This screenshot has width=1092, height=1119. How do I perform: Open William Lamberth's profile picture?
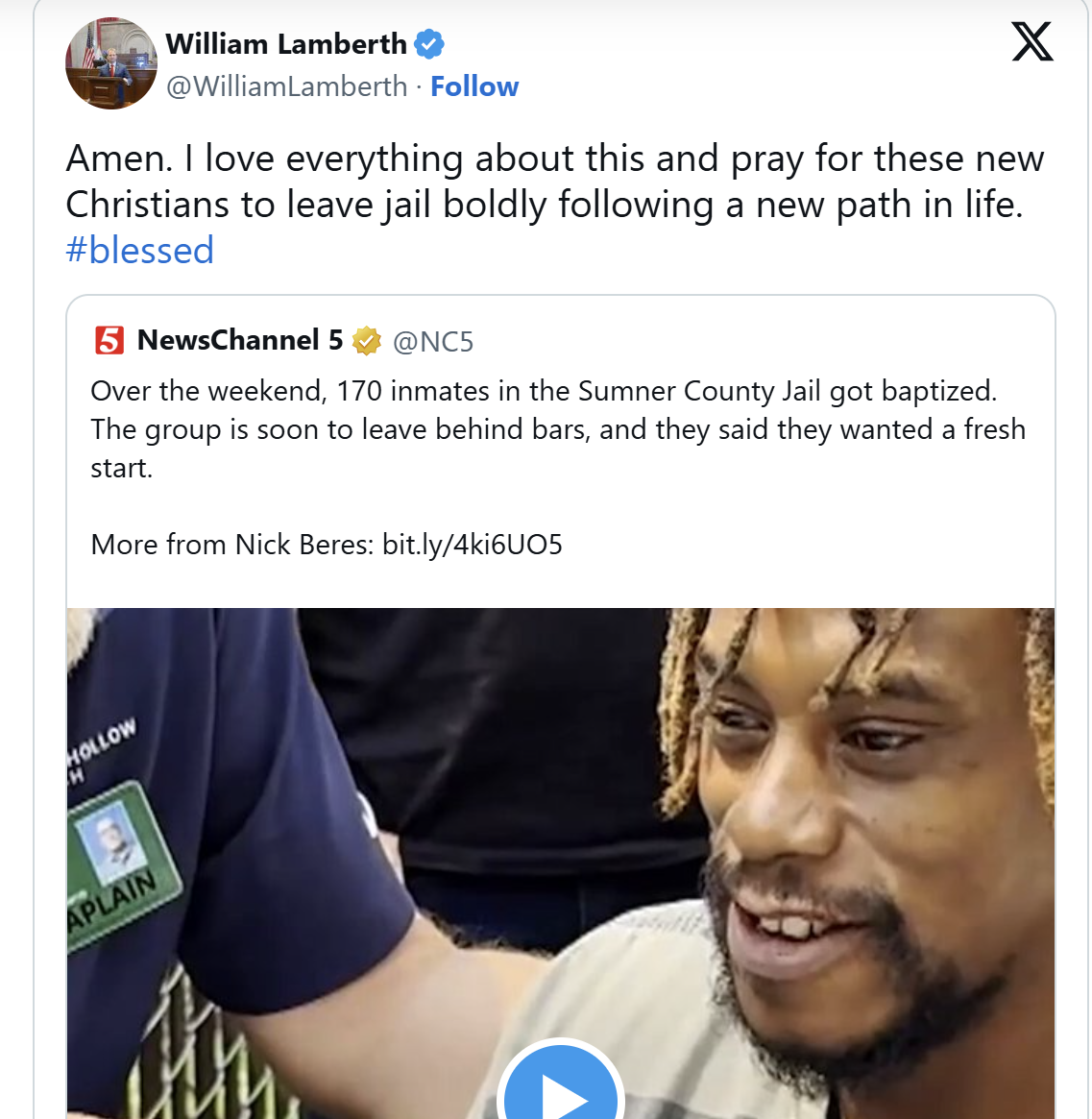coord(111,63)
